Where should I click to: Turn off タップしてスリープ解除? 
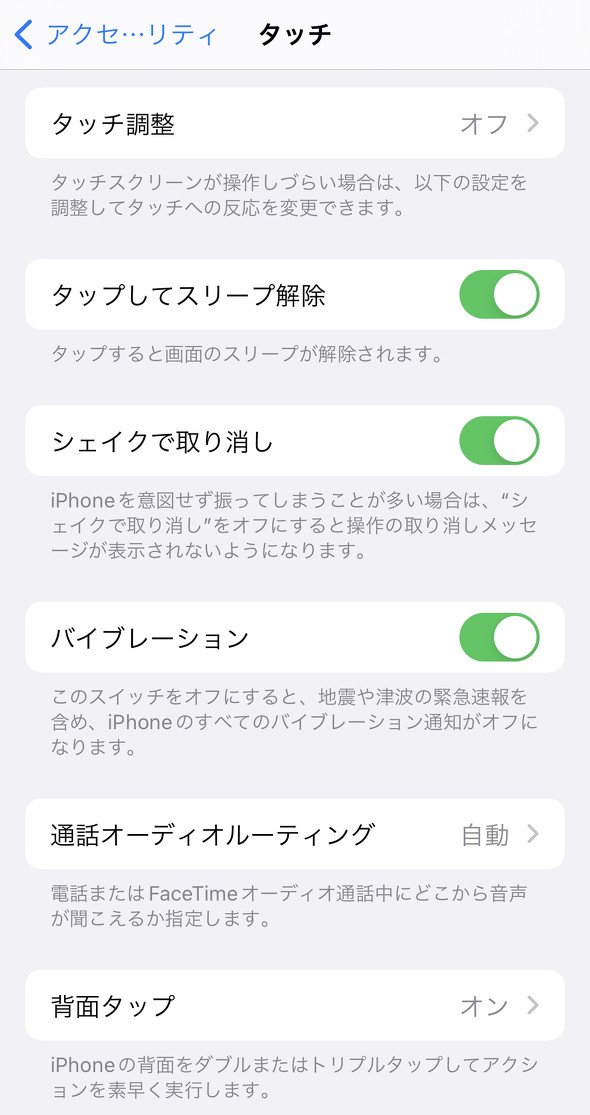(x=499, y=294)
